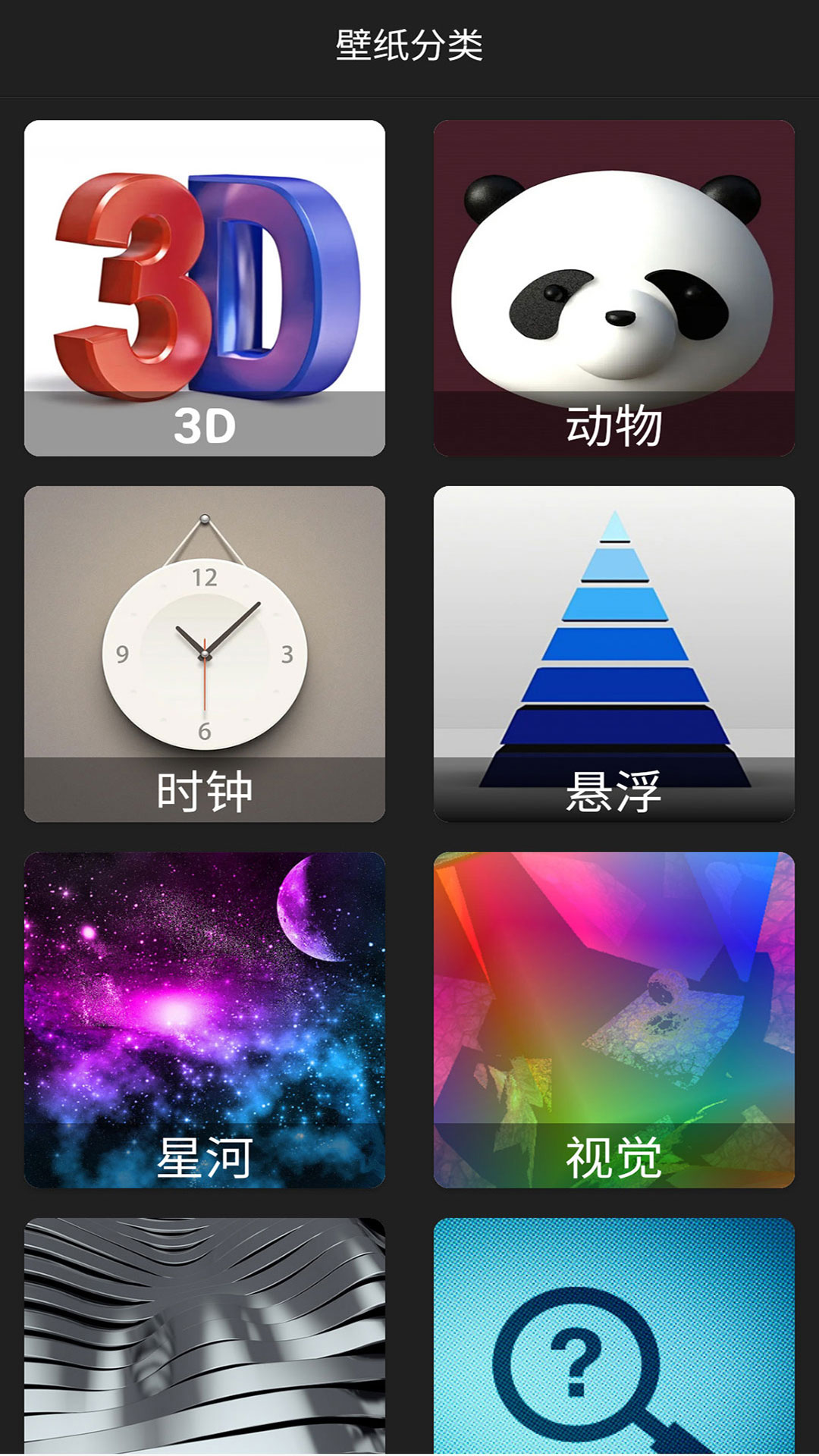Click the clock face in 时钟 tile
This screenshot has width=819, height=1456.
pos(203,652)
